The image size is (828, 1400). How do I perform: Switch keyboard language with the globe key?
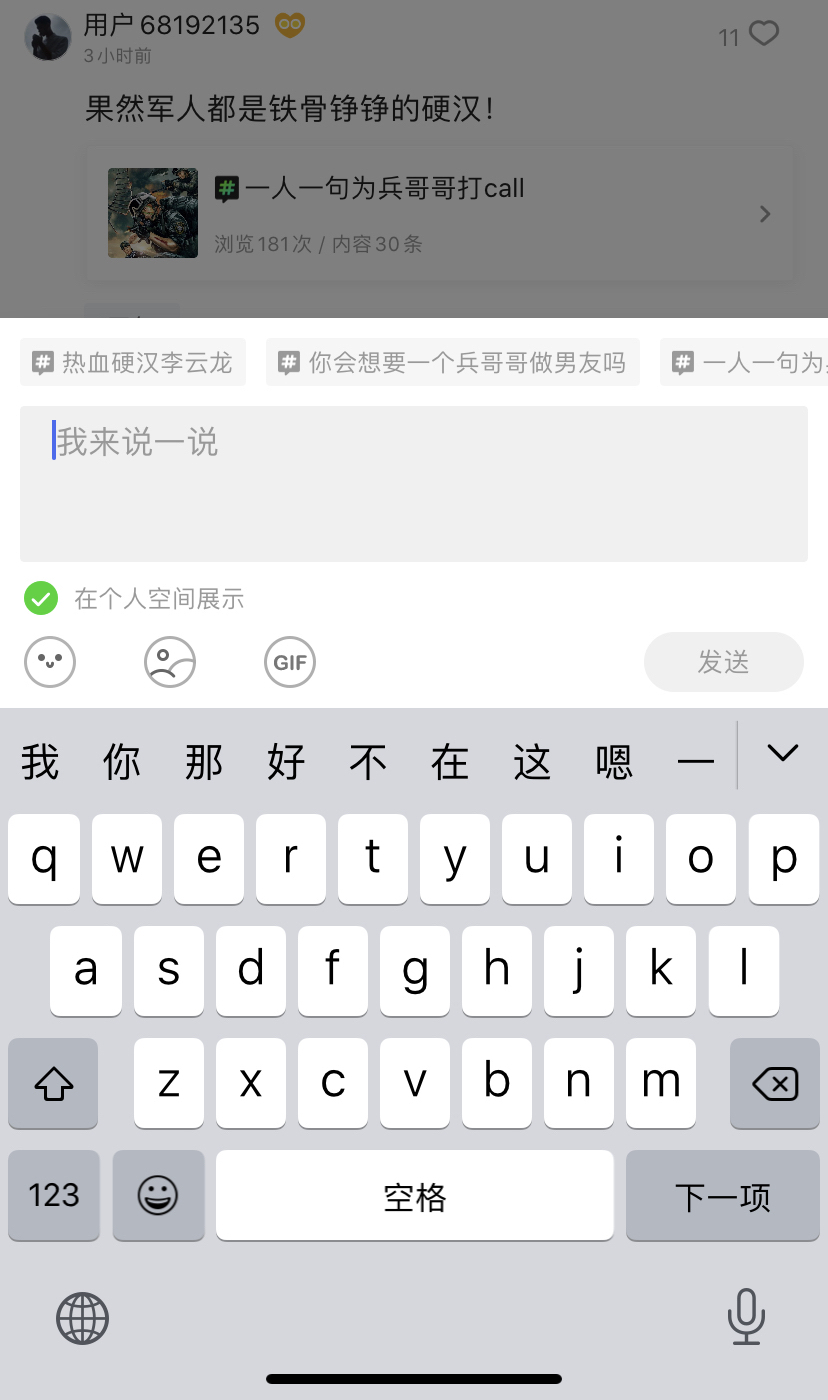(82, 1317)
